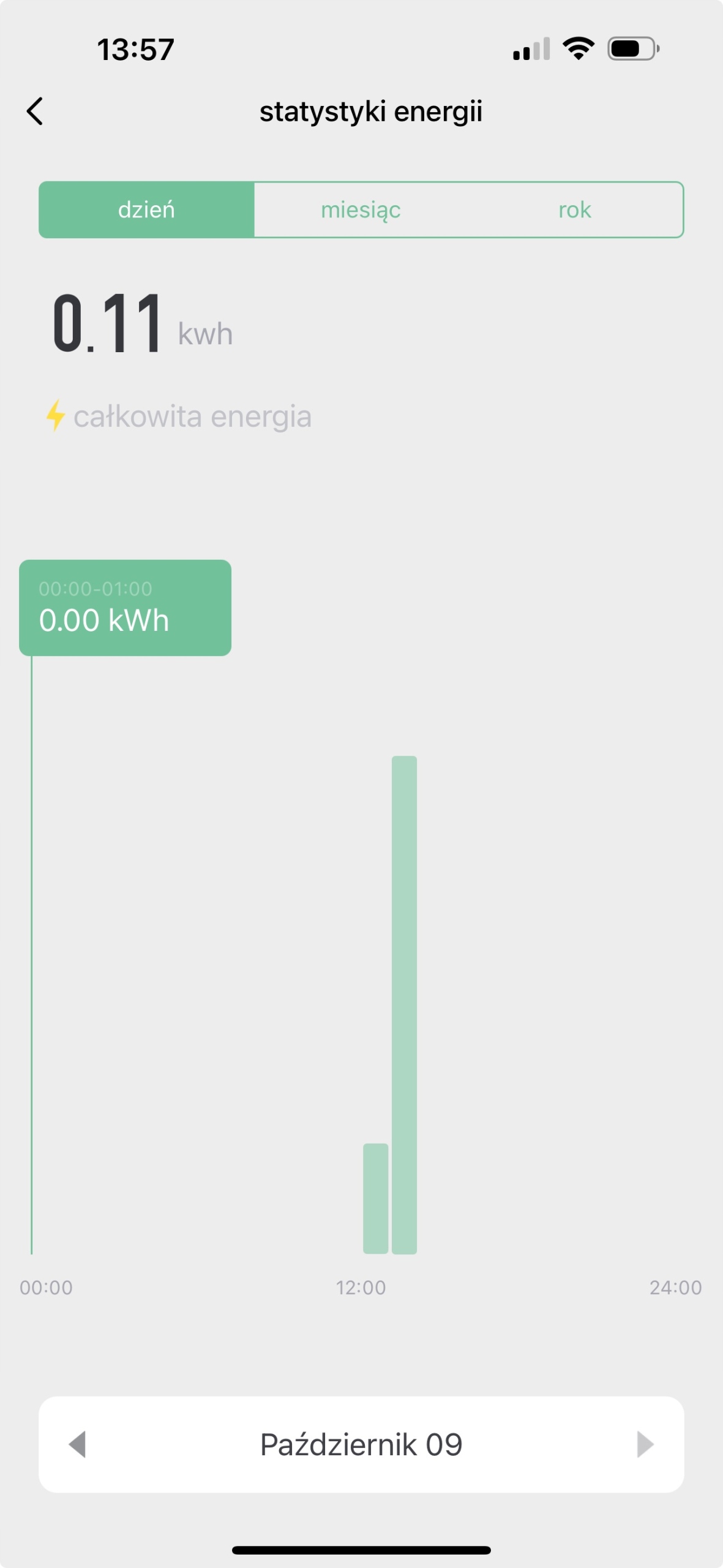Select the shorter bar near 12:00
Image resolution: width=723 pixels, height=1568 pixels.
click(375, 1198)
